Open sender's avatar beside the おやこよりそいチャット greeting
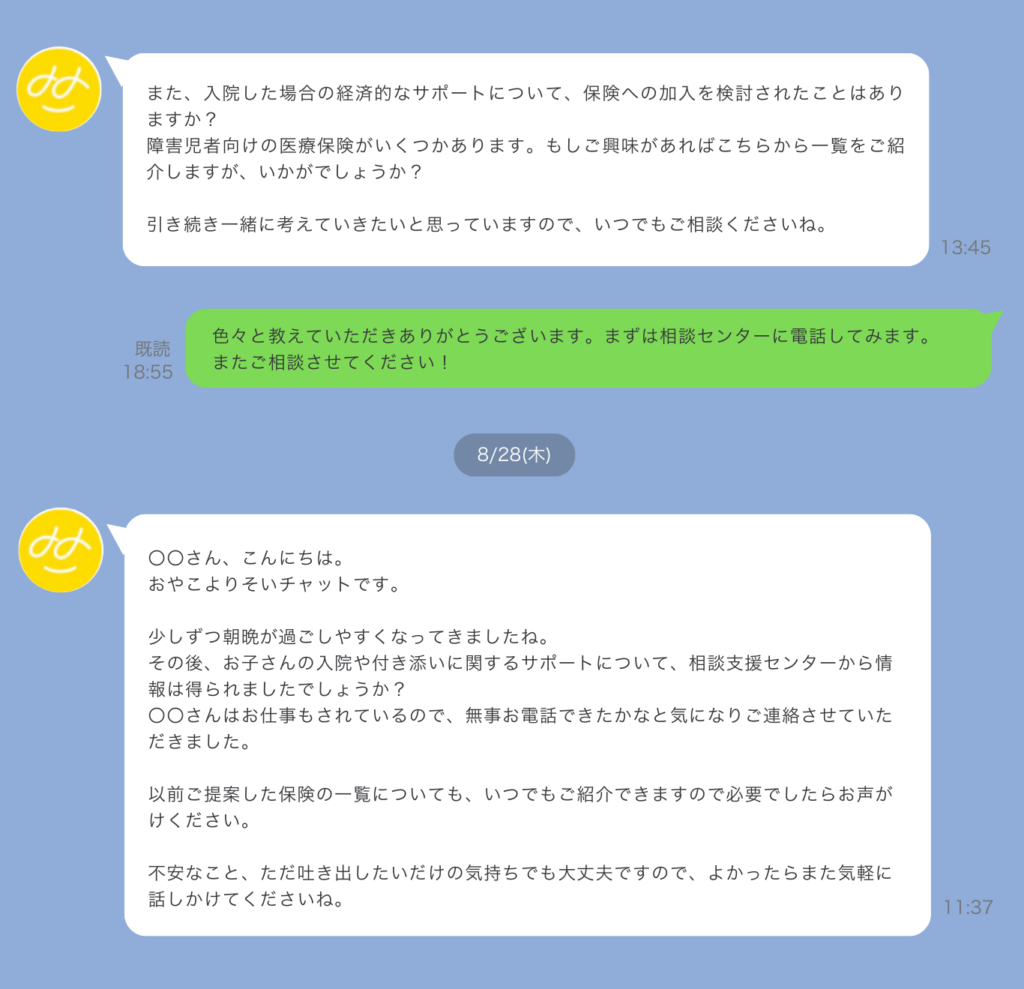 [x=60, y=549]
